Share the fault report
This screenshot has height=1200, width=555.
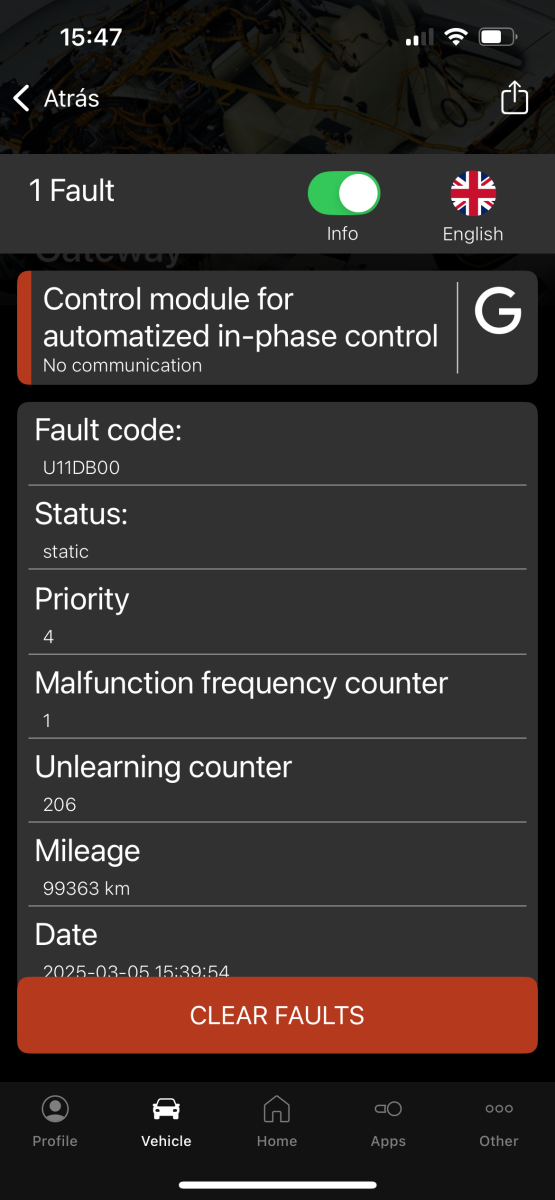coord(514,98)
